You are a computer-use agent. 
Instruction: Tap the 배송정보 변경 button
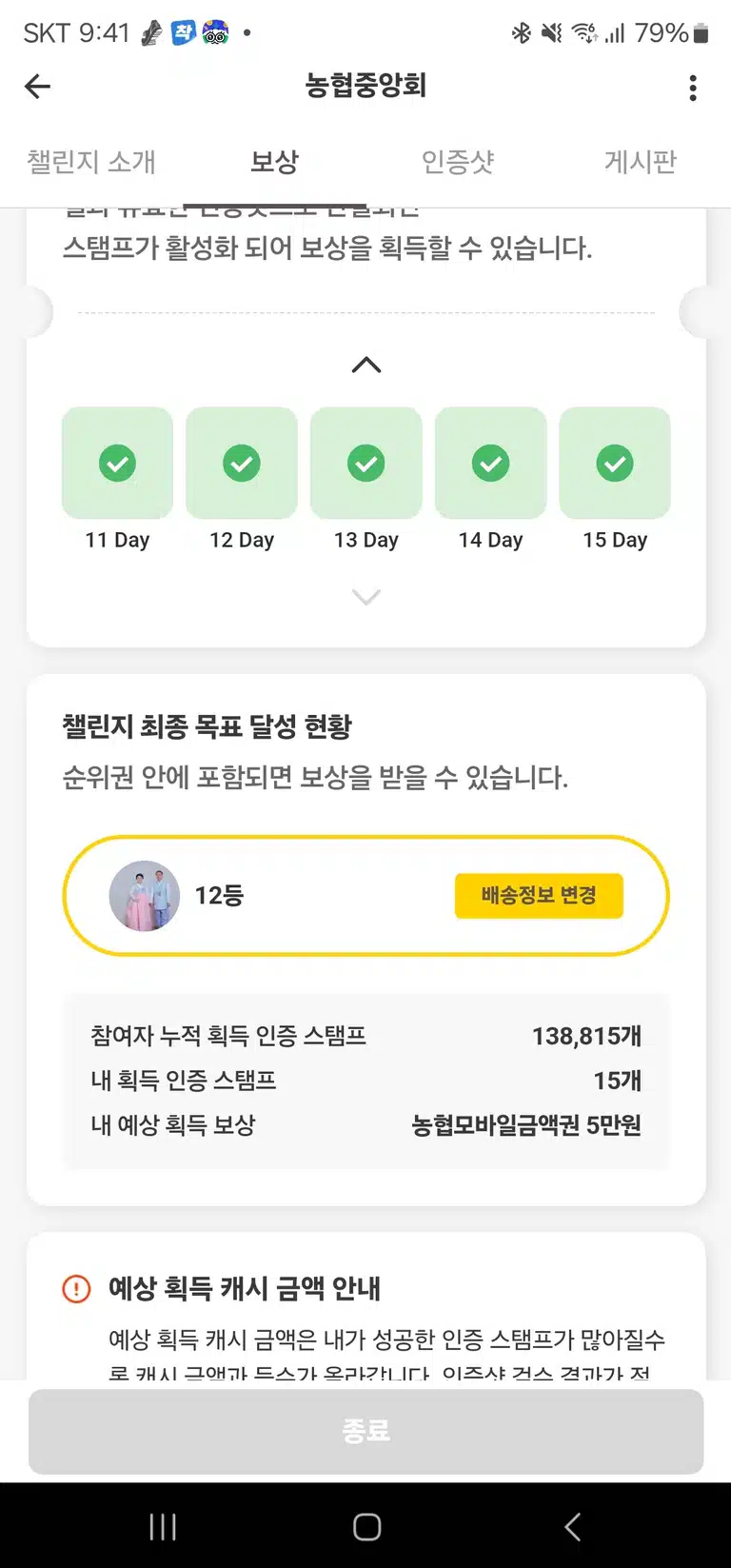tap(539, 895)
